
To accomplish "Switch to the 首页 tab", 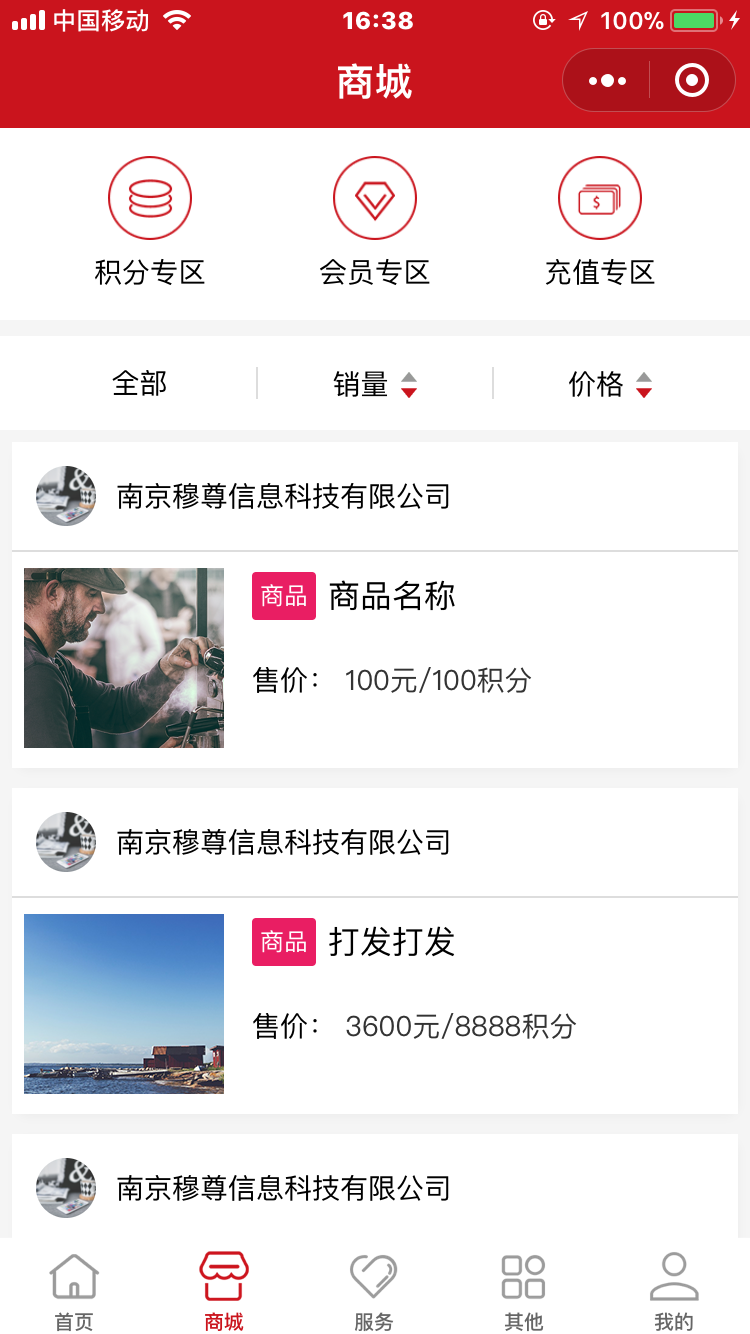I will click(74, 1293).
